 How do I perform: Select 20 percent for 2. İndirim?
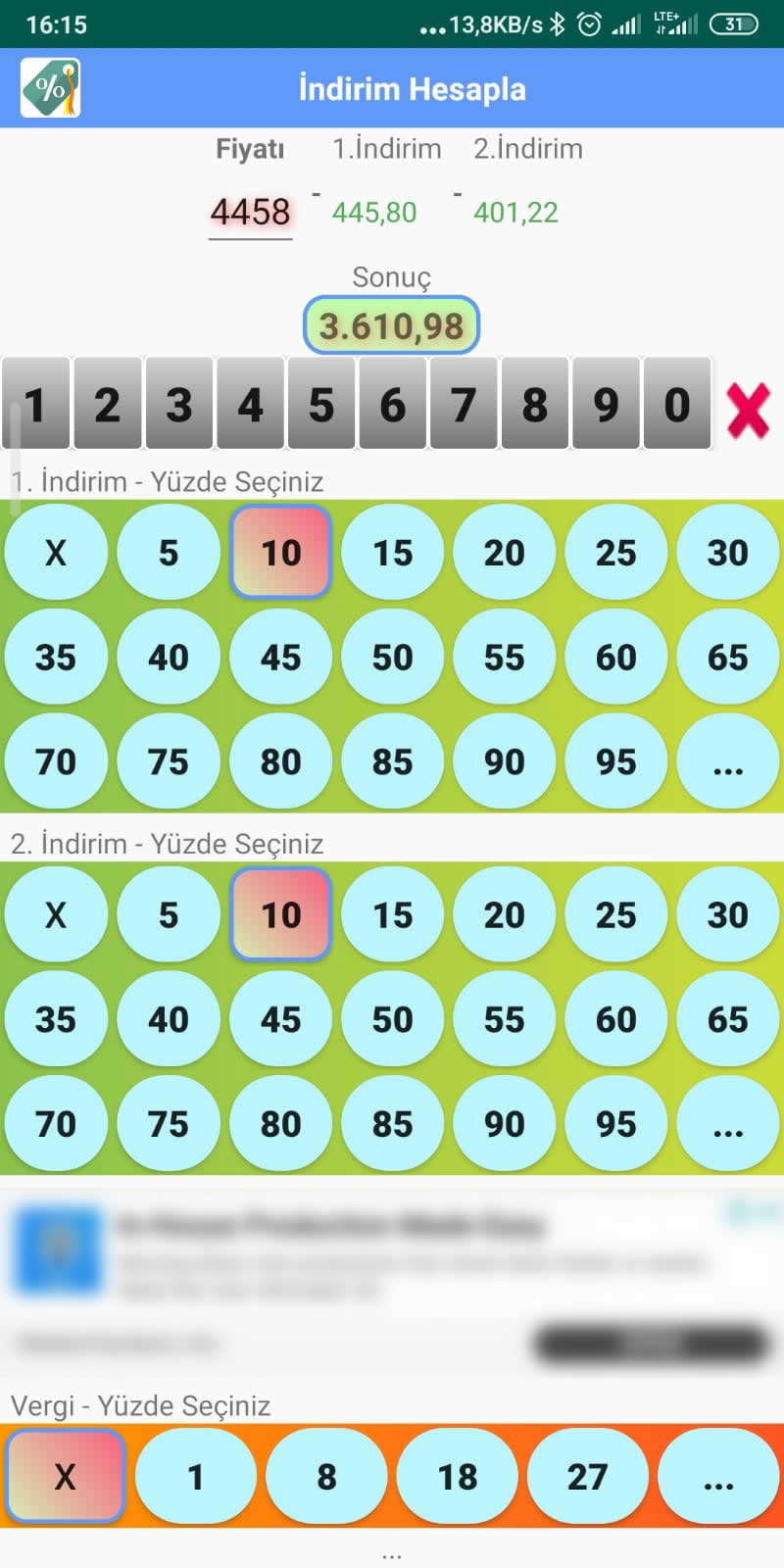coord(504,915)
